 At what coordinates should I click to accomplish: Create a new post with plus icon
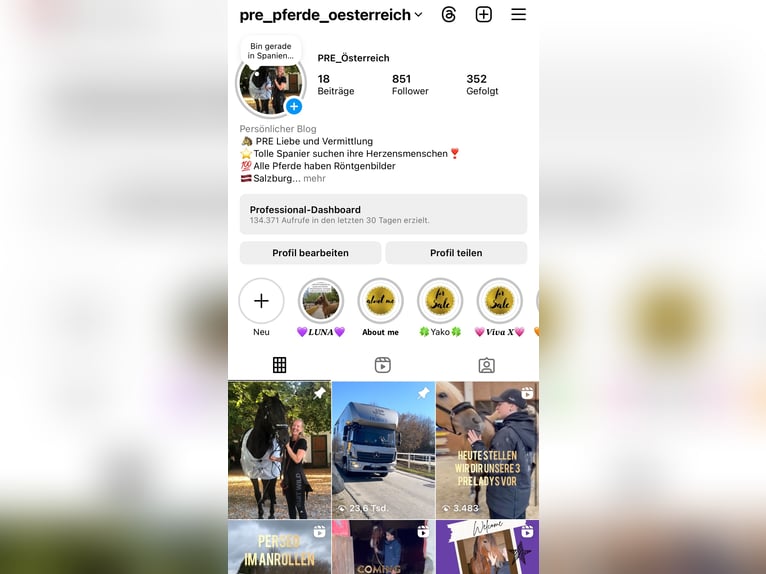[483, 15]
